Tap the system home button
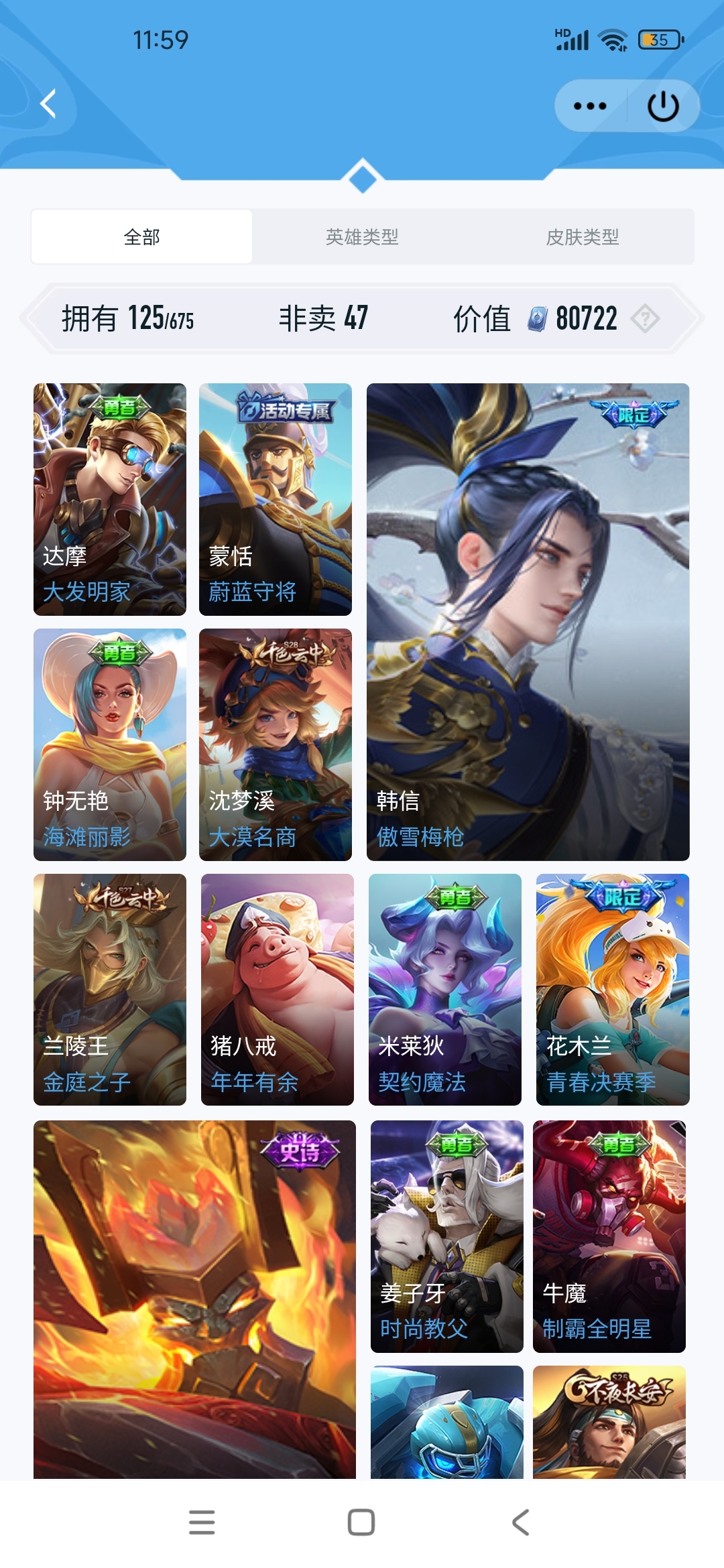 click(x=361, y=1522)
